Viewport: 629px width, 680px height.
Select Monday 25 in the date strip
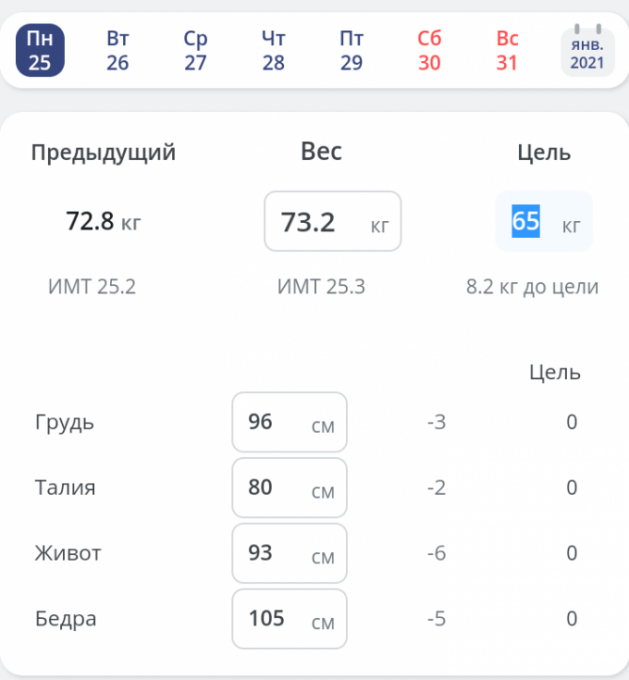click(40, 51)
